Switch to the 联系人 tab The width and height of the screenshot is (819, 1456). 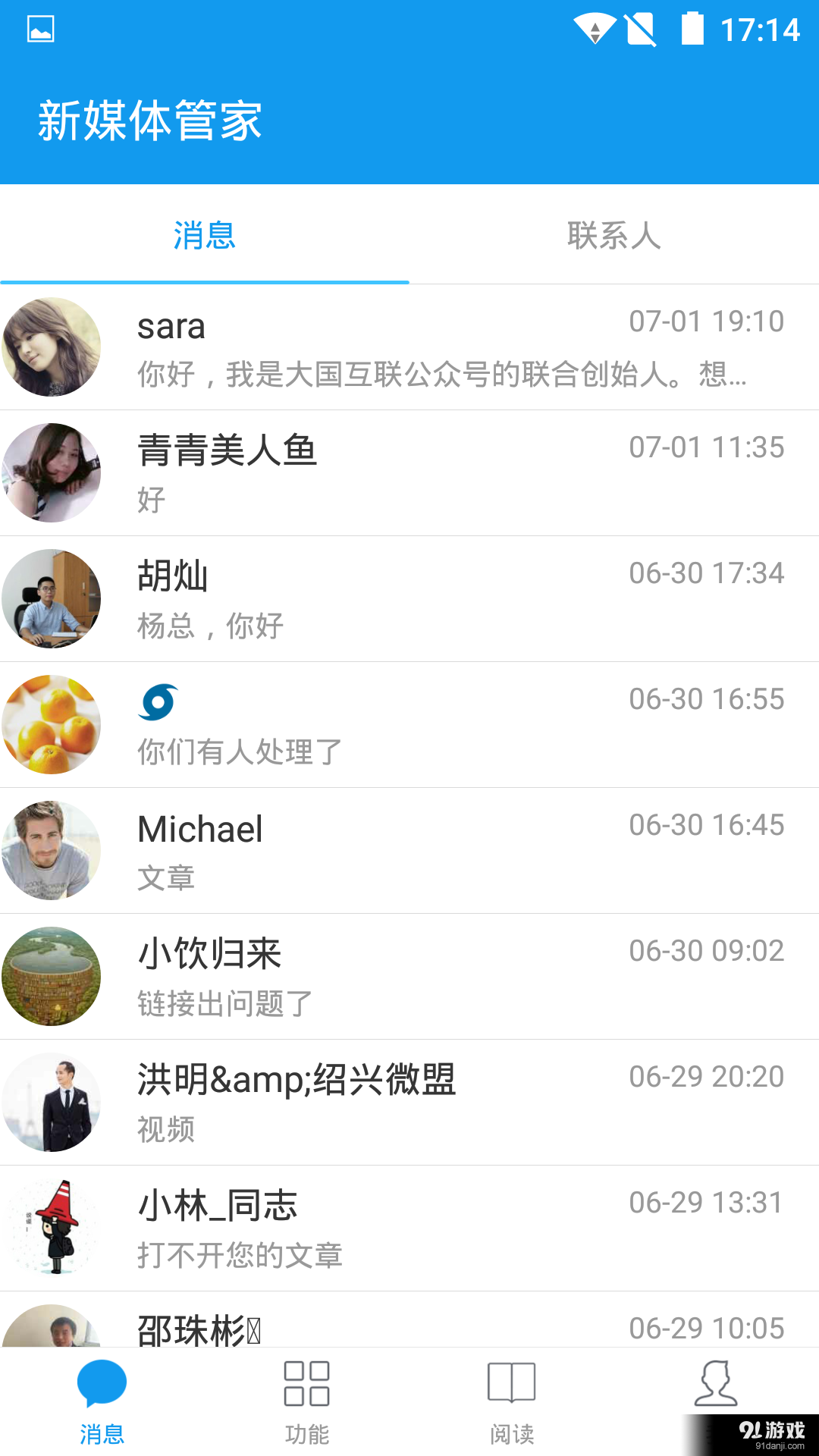coord(614,237)
